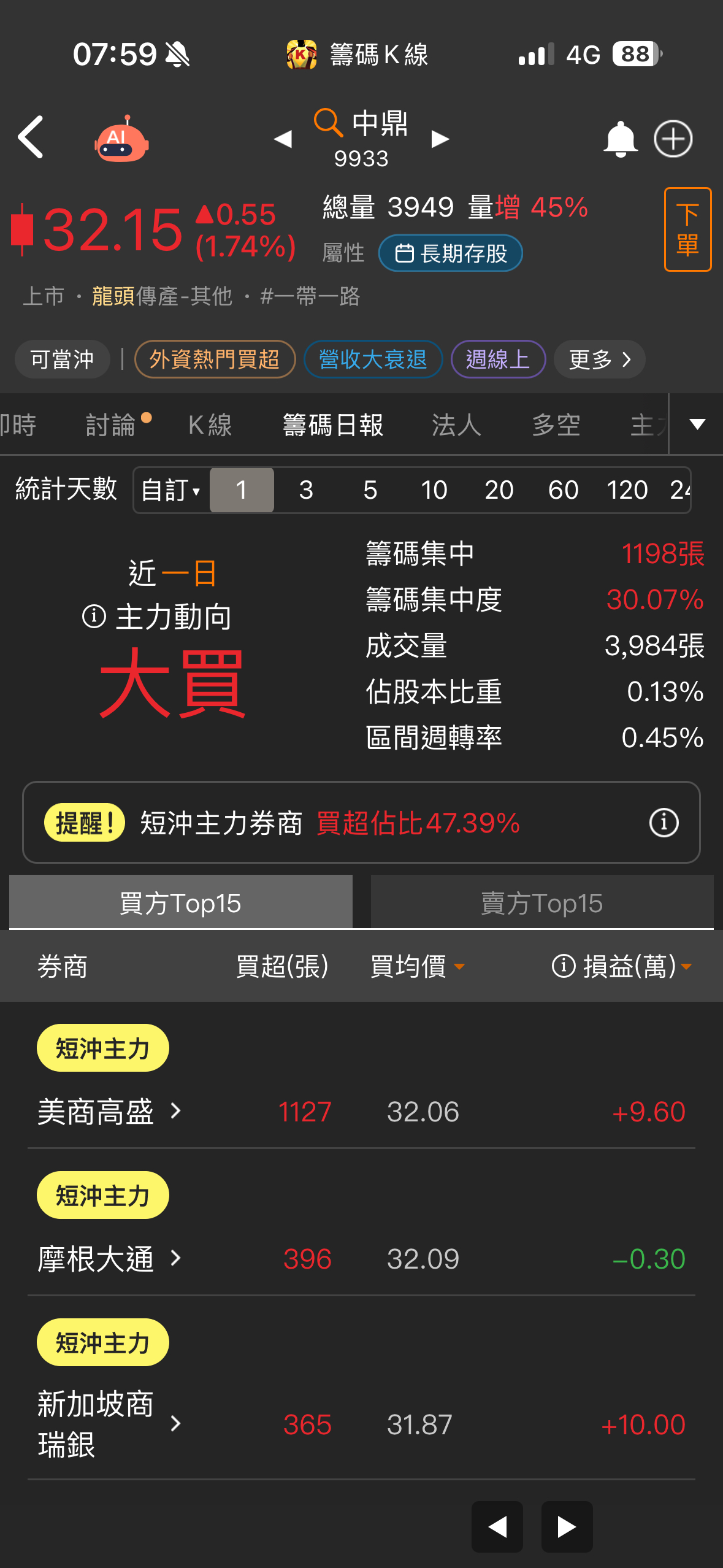Open the 長期存股 attribute tag
This screenshot has width=723, height=1568.
point(451,253)
